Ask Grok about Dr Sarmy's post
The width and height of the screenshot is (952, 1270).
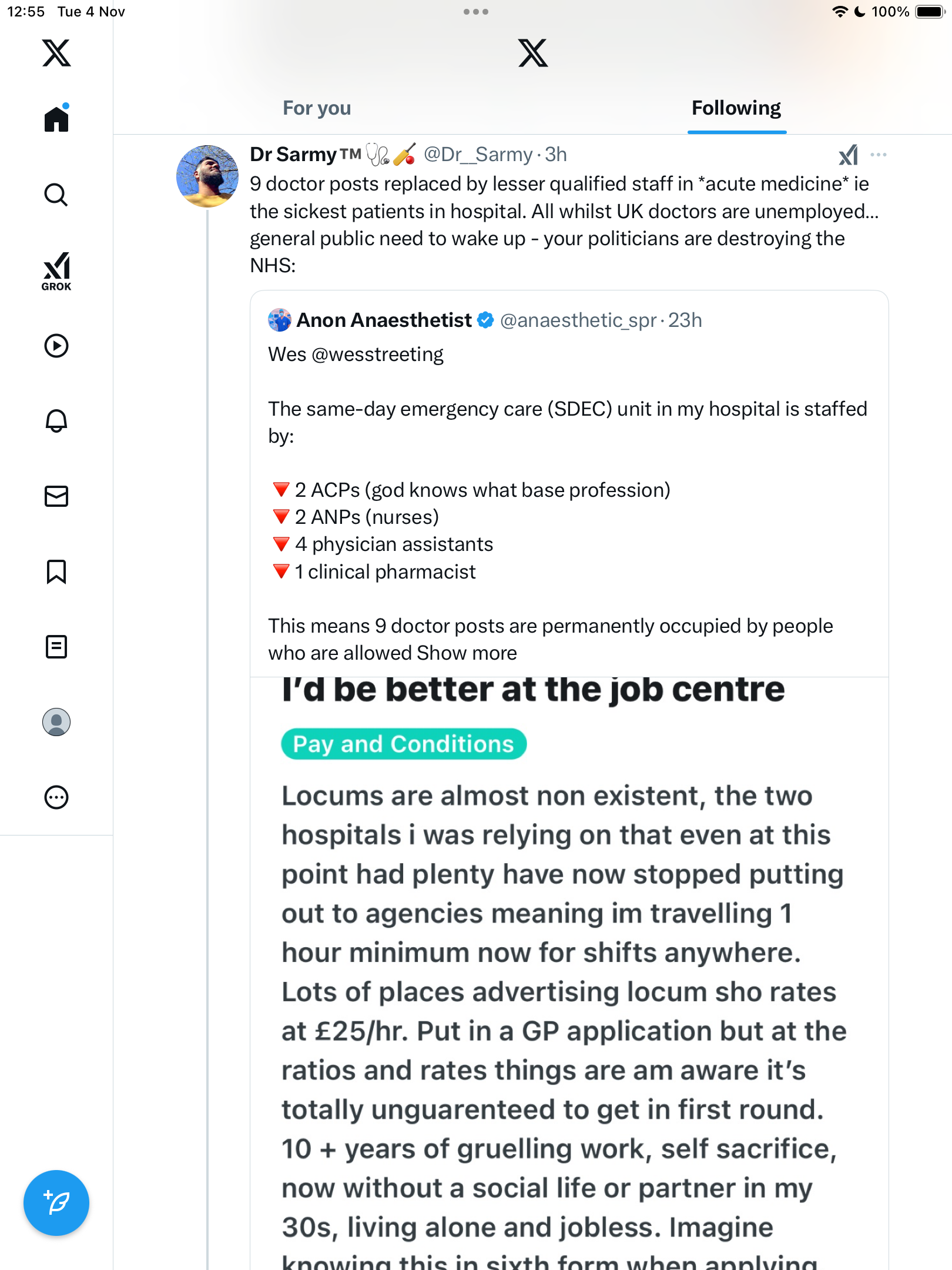pyautogui.click(x=848, y=155)
